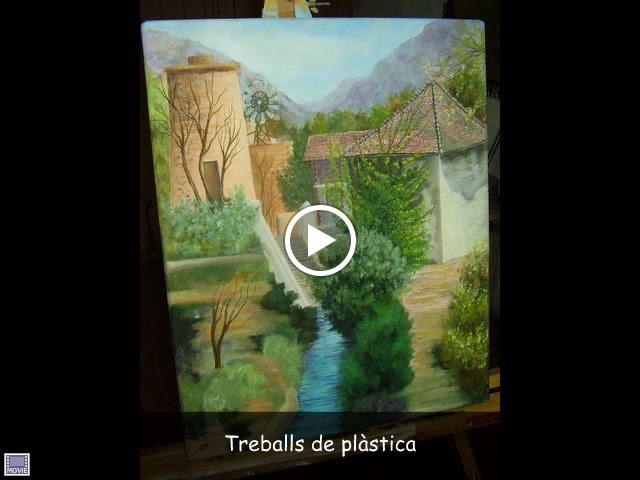Image resolution: width=640 pixels, height=480 pixels.
Task: Play the Treballs de plàstica video
Action: coord(320,240)
